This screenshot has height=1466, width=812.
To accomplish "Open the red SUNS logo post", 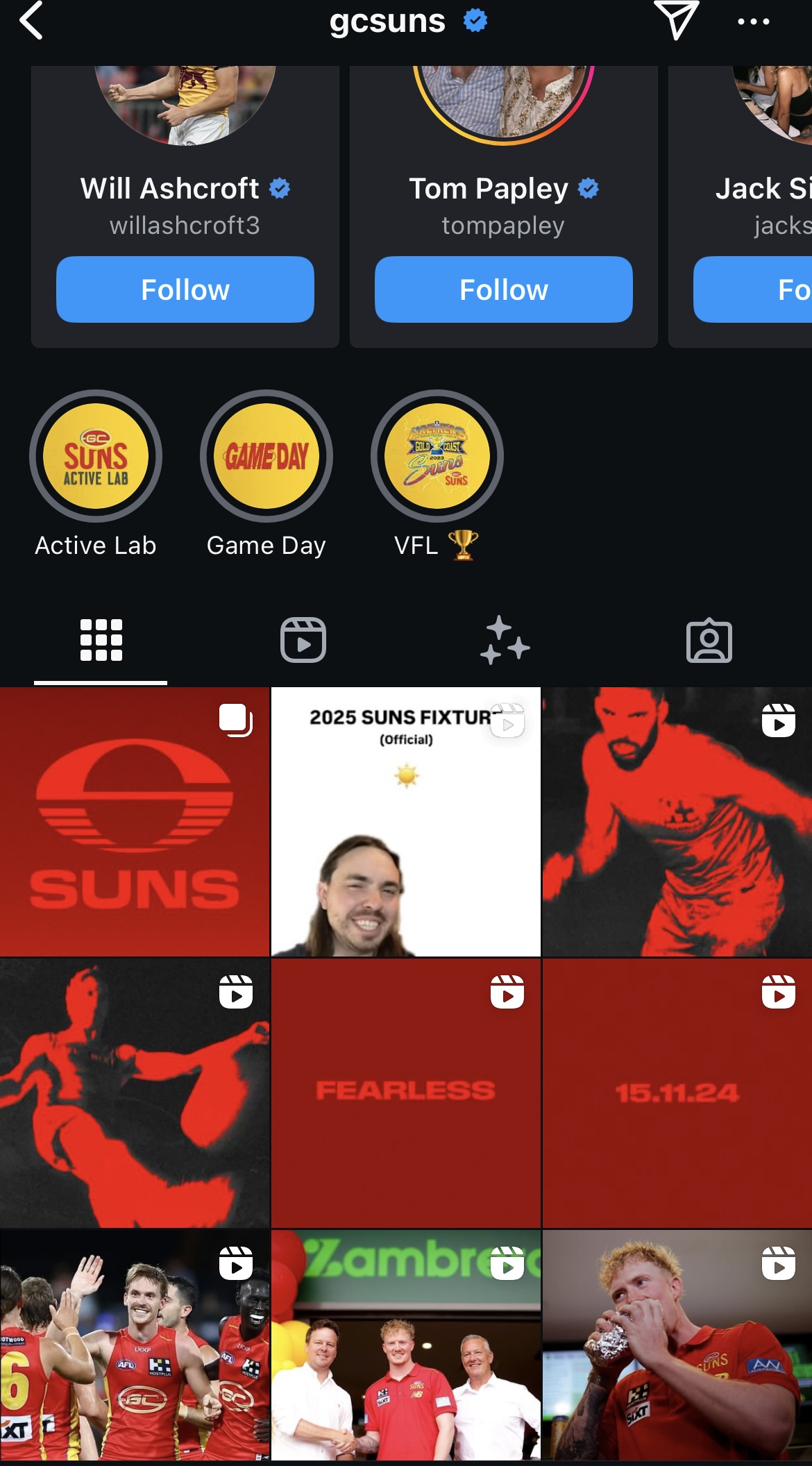I will (x=135, y=822).
